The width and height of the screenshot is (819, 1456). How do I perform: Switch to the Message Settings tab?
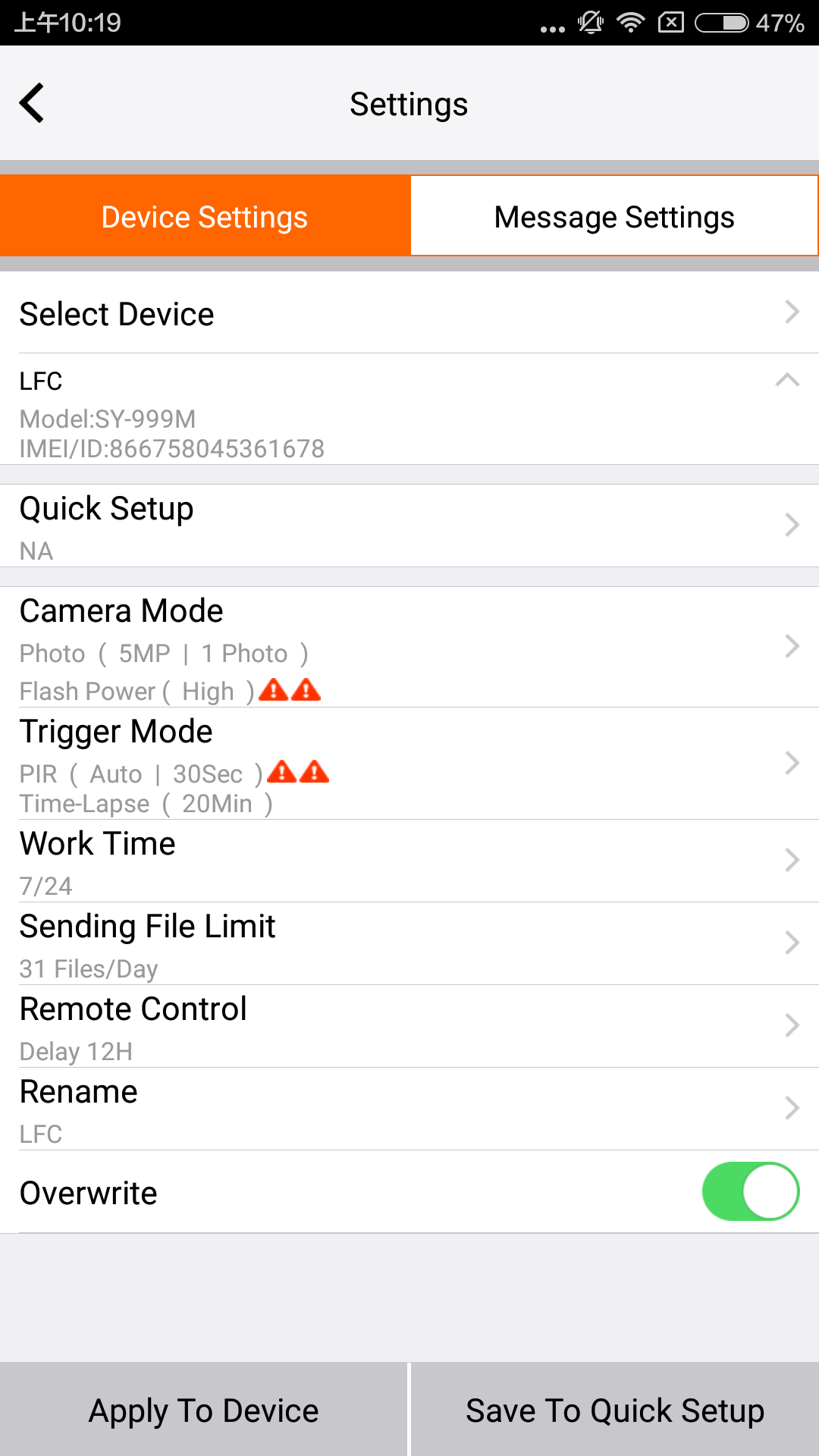[614, 217]
